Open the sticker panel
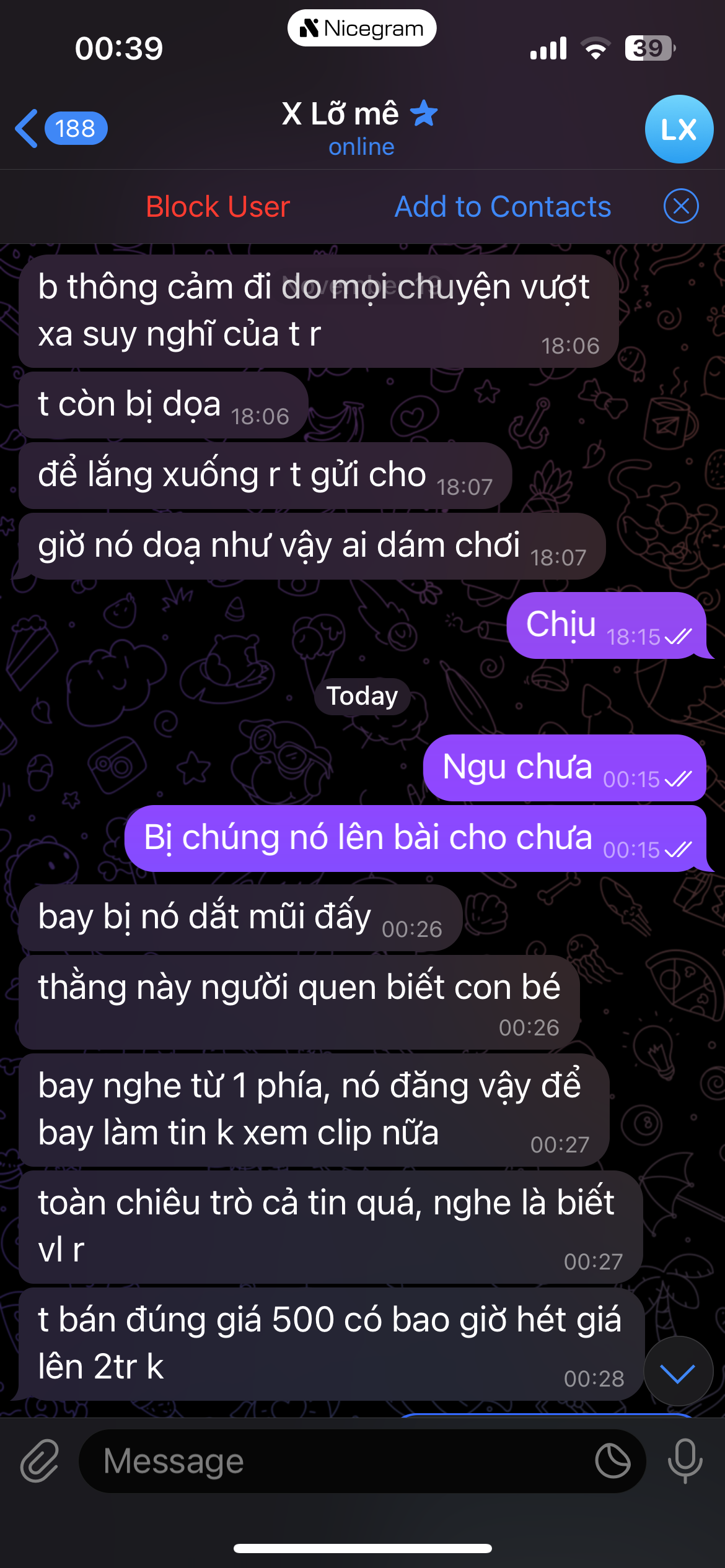Viewport: 725px width, 1568px height. pyautogui.click(x=612, y=1461)
